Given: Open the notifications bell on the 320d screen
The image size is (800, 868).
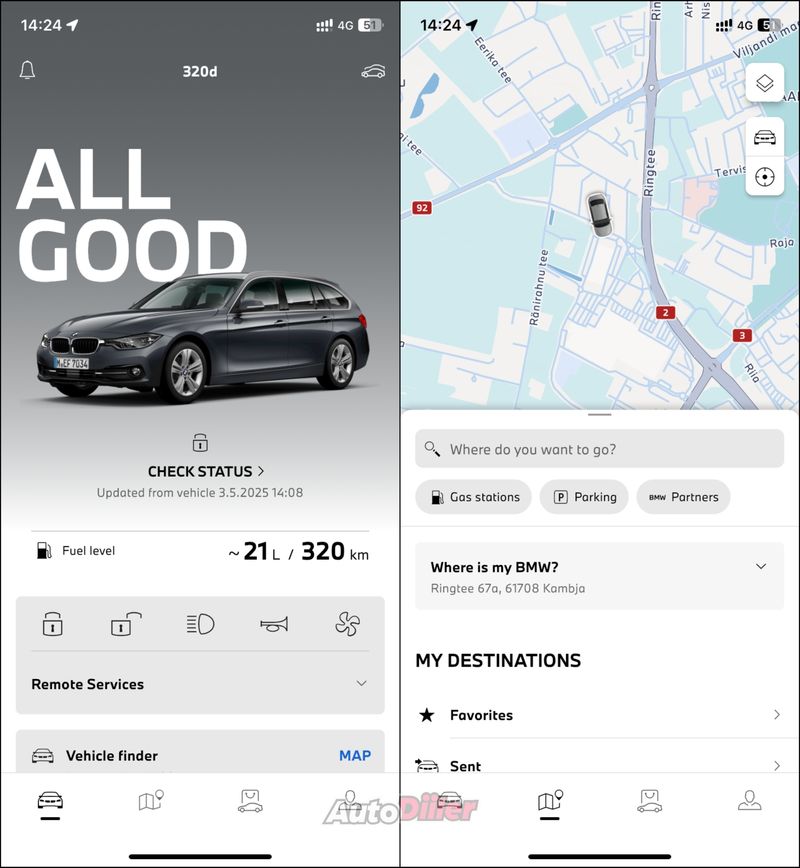Looking at the screenshot, I should (x=28, y=71).
